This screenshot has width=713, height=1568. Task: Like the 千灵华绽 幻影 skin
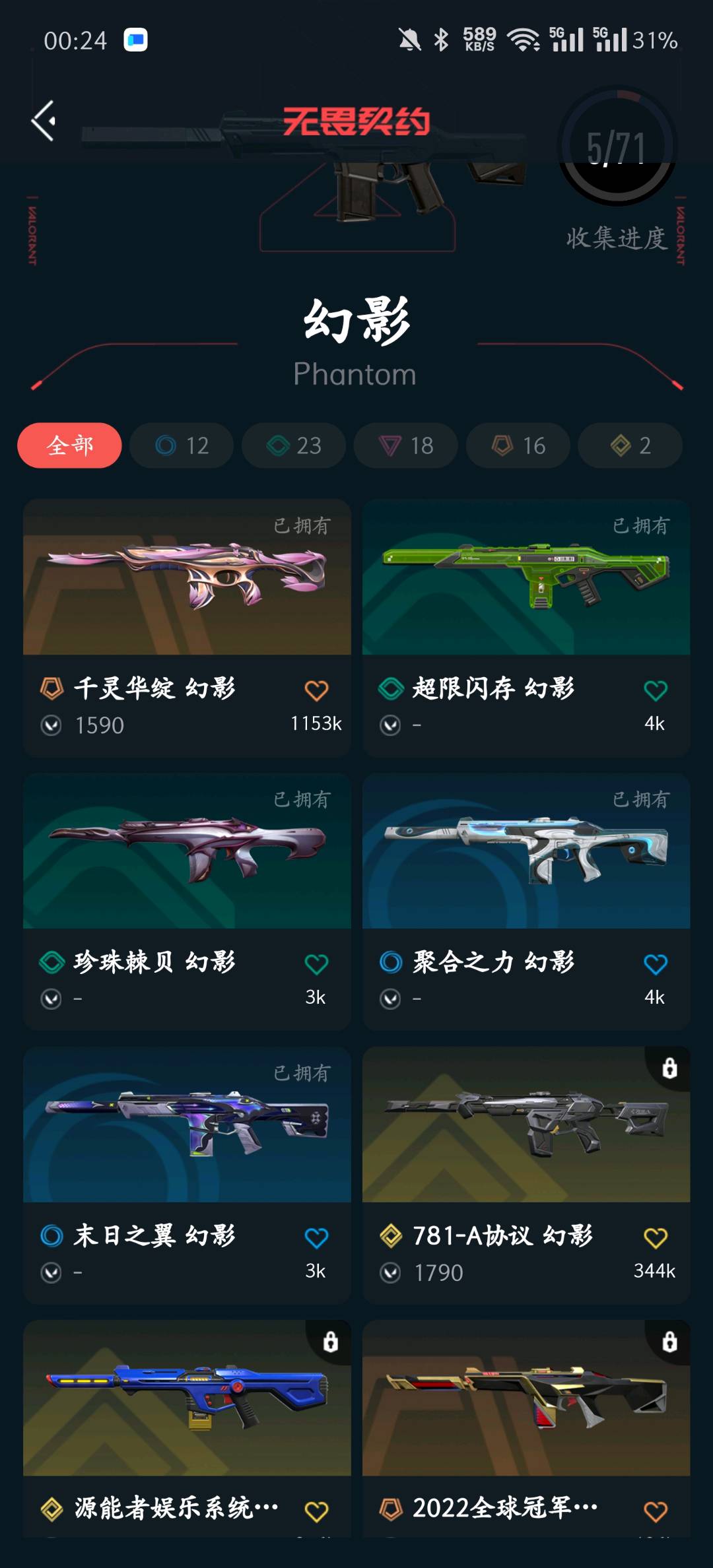pos(316,690)
